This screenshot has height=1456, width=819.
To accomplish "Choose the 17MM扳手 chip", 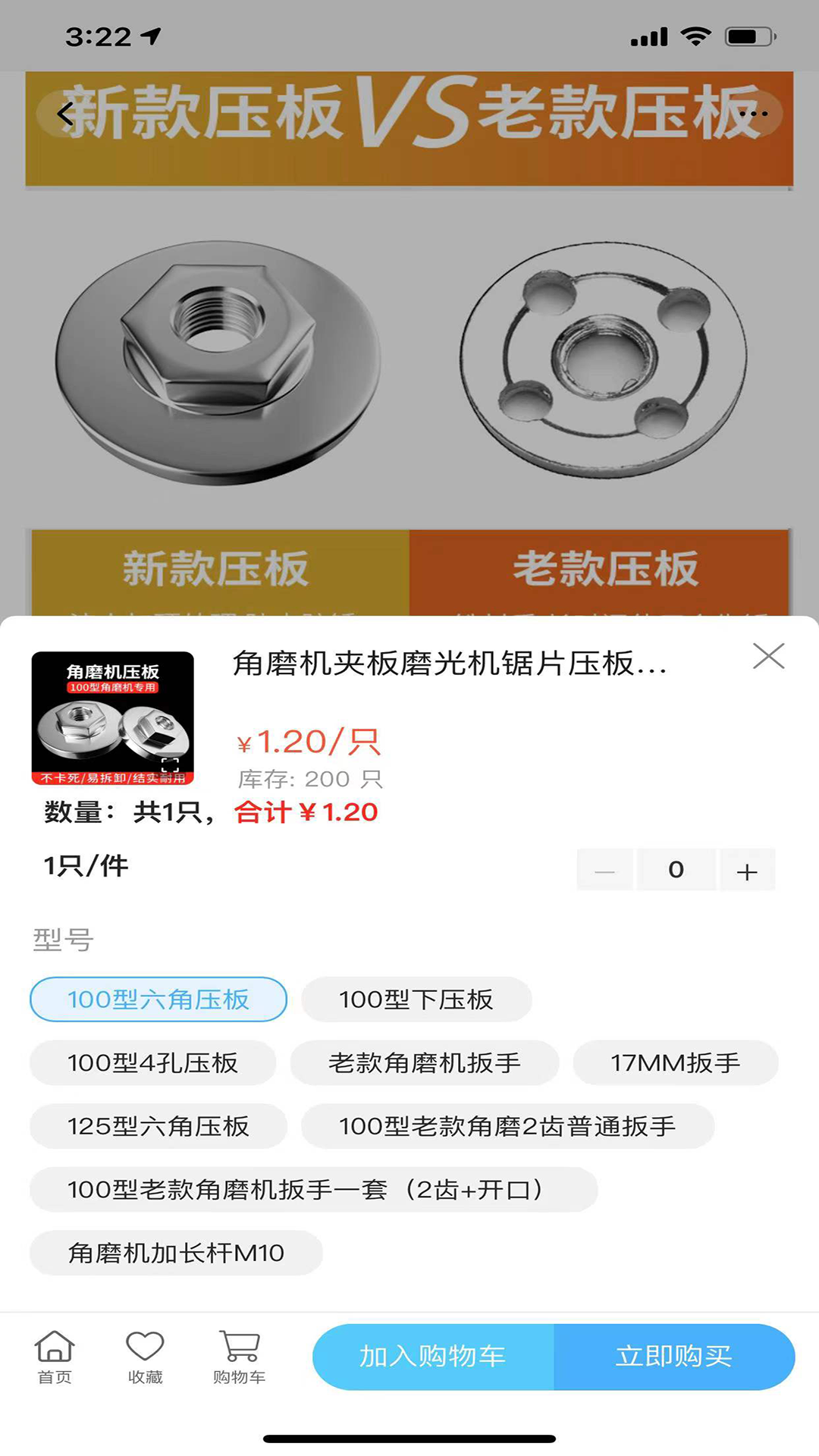I will pyautogui.click(x=675, y=1063).
